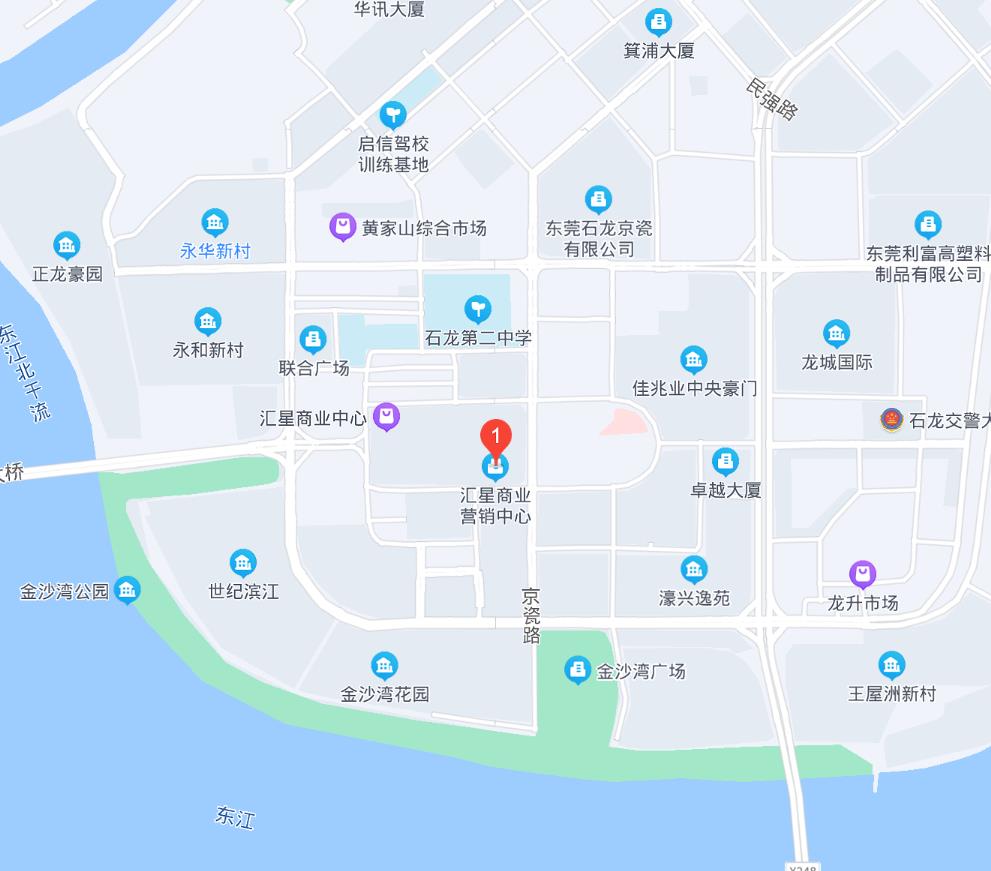Viewport: 991px width, 871px height.
Task: Open the 石龙第二中学 school marker
Action: point(478,309)
